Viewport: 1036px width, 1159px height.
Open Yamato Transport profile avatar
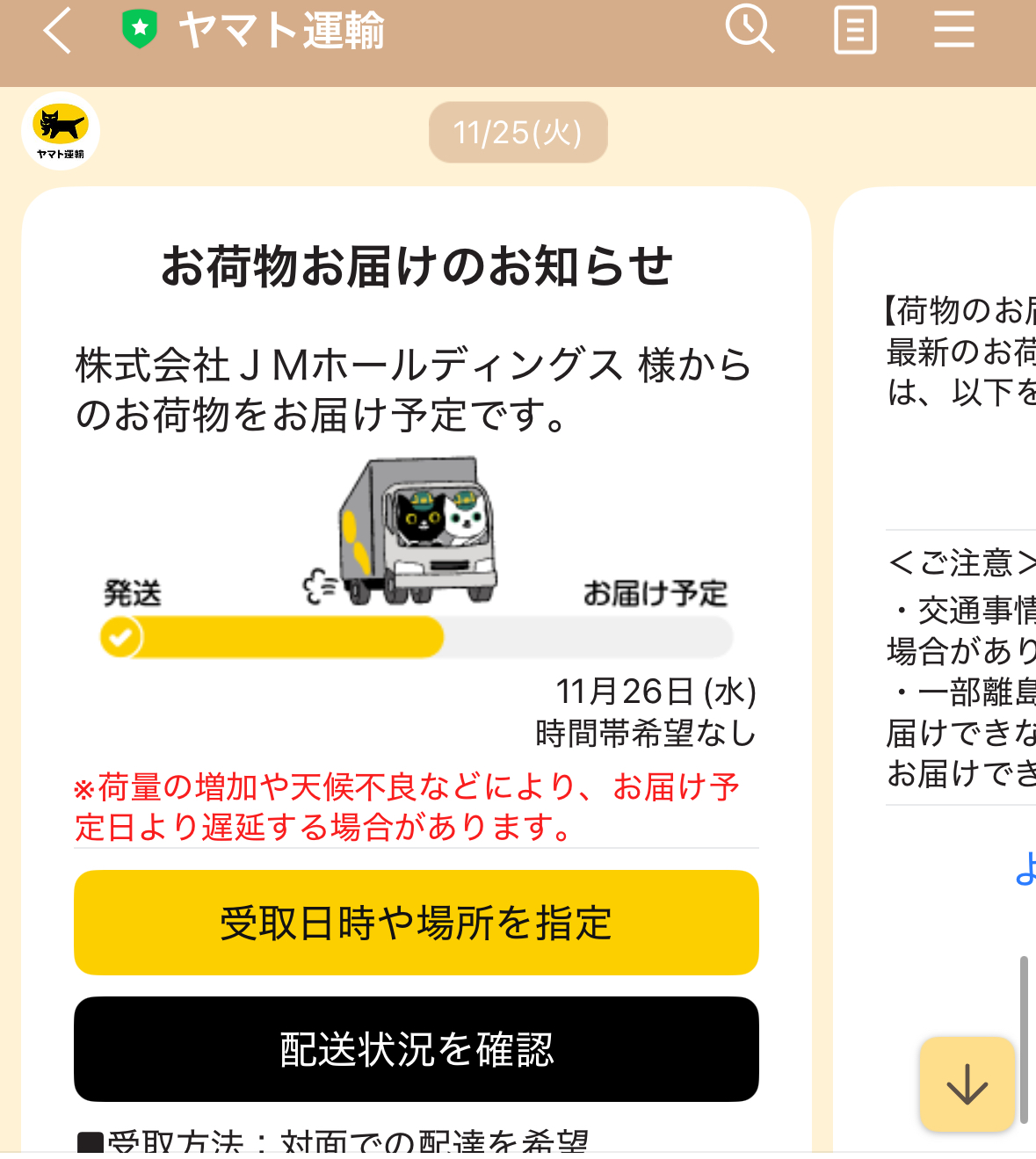(61, 131)
